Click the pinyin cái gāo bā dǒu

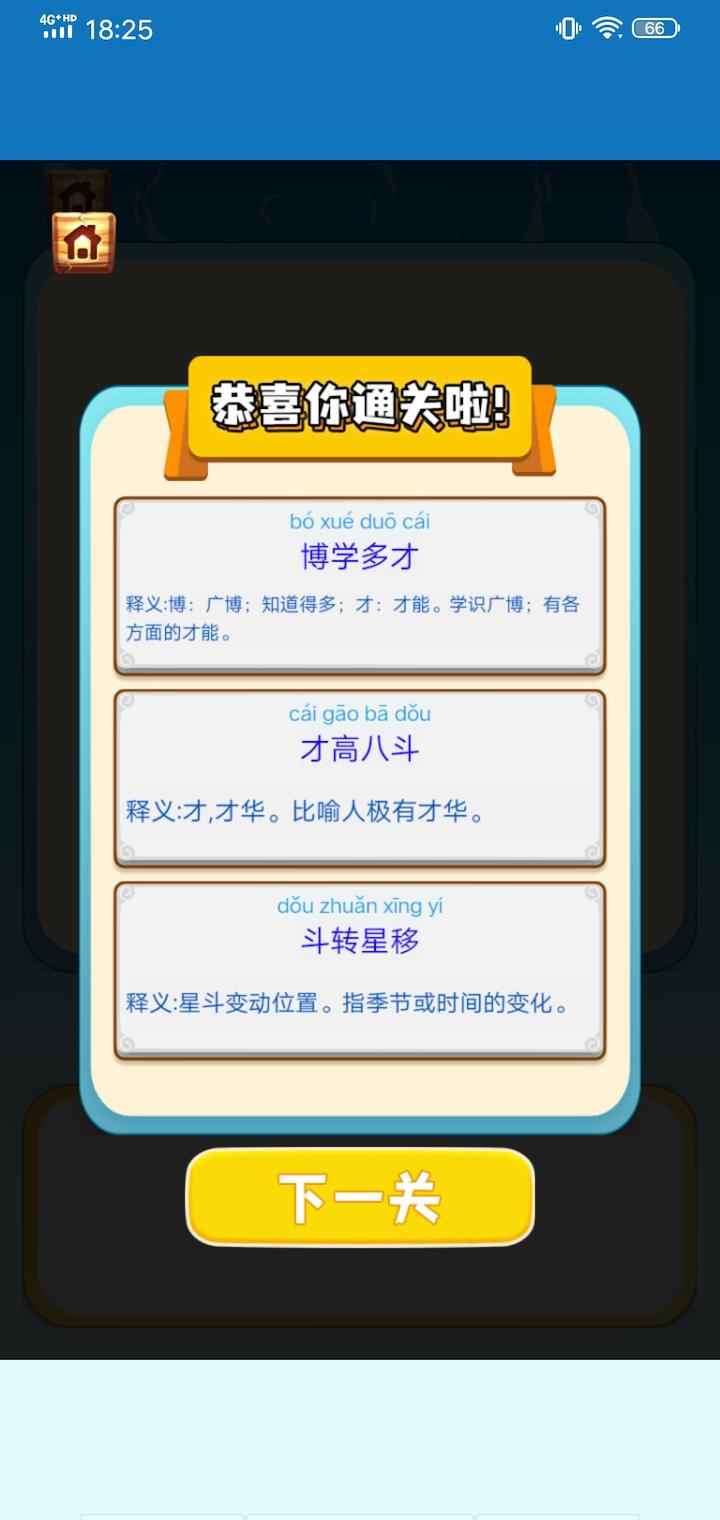(358, 714)
